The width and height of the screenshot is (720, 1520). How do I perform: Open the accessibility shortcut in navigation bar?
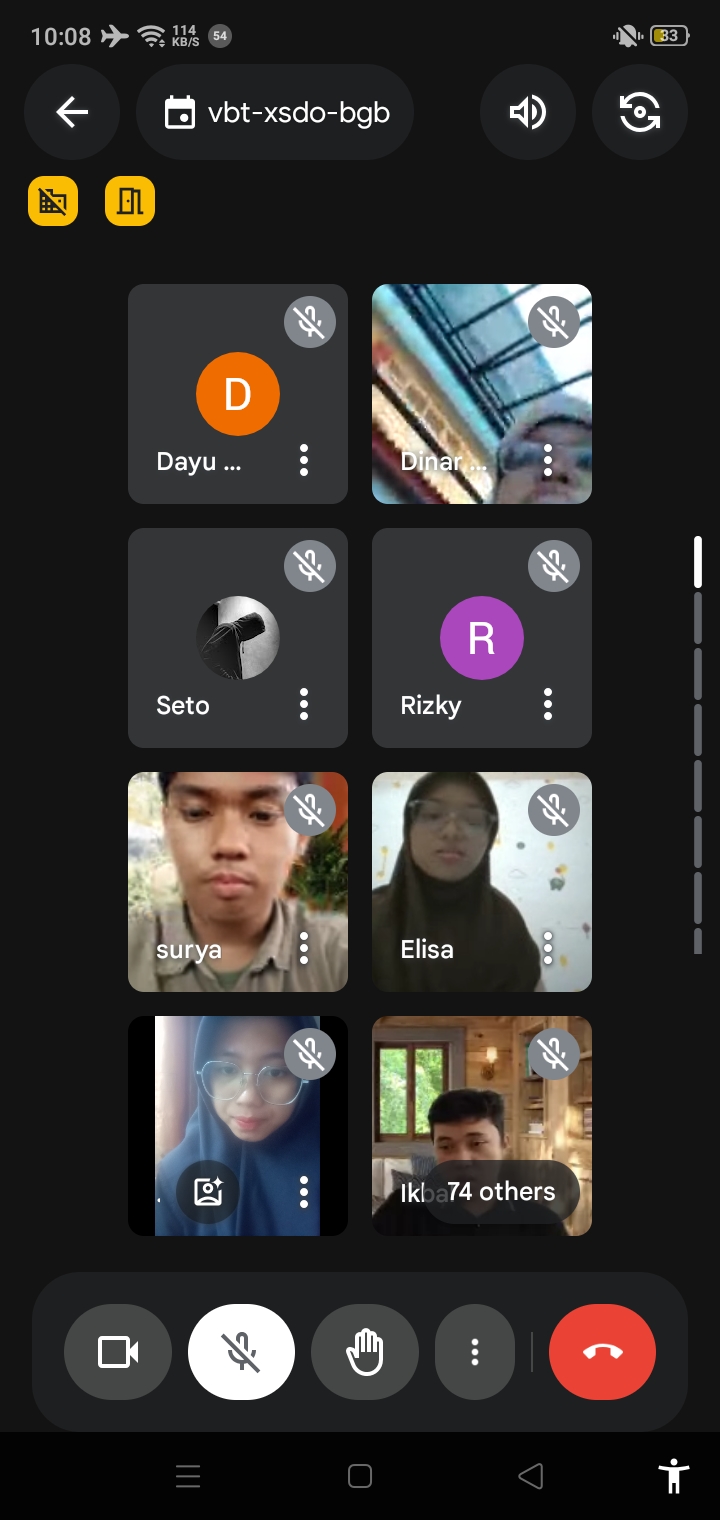point(675,1476)
